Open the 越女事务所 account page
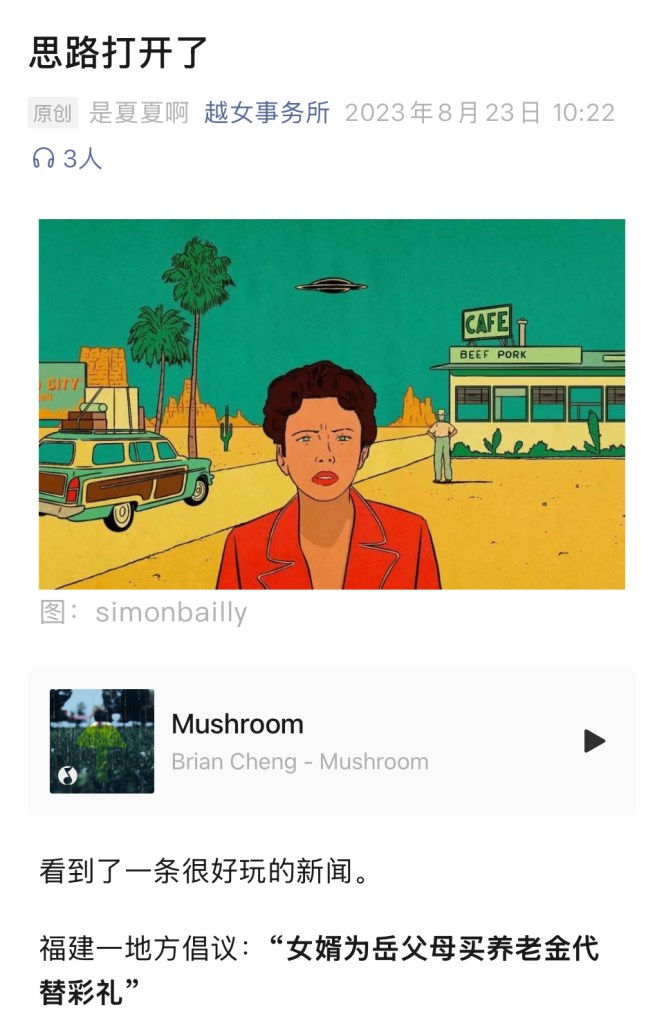The height and width of the screenshot is (1023, 664). click(267, 113)
